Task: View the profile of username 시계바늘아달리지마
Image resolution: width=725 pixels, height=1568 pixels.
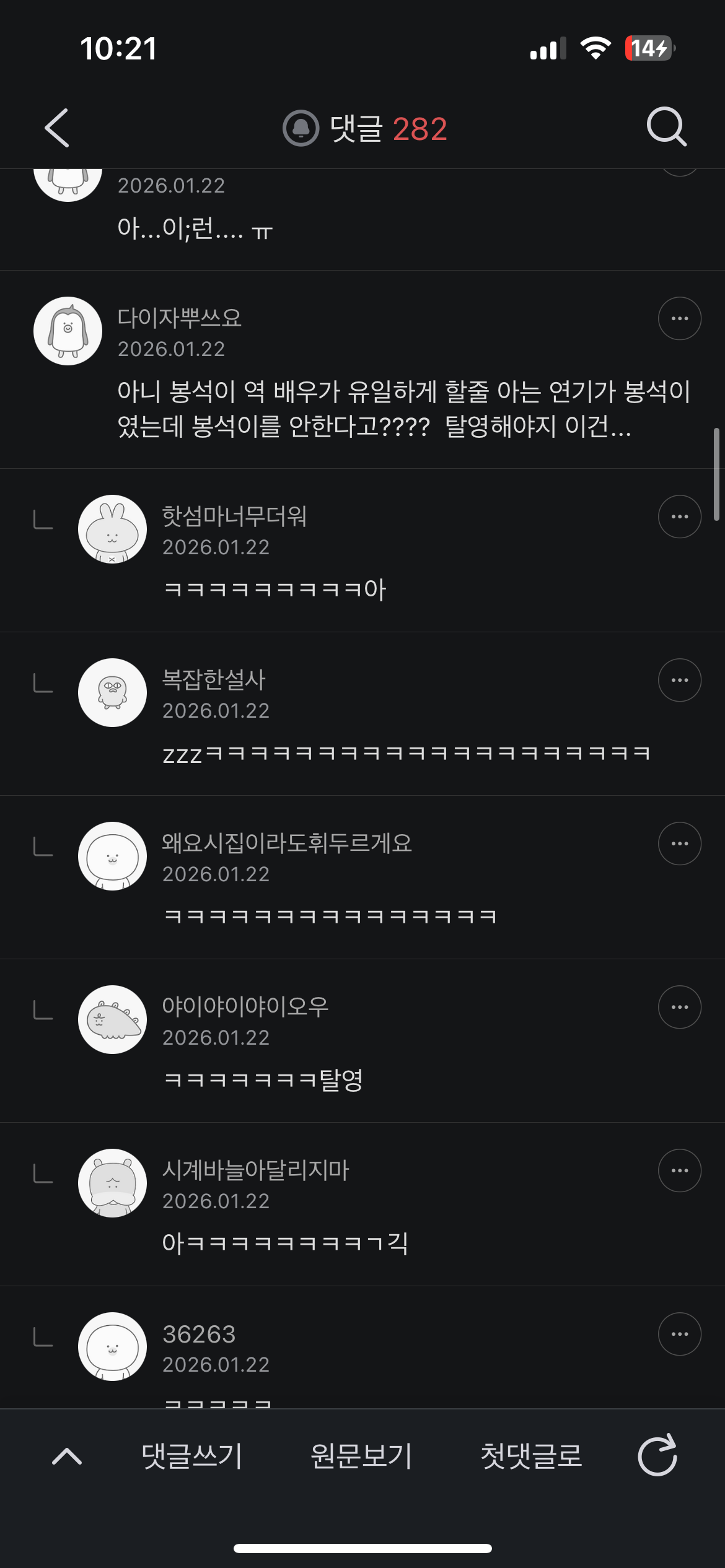Action: click(x=256, y=1170)
